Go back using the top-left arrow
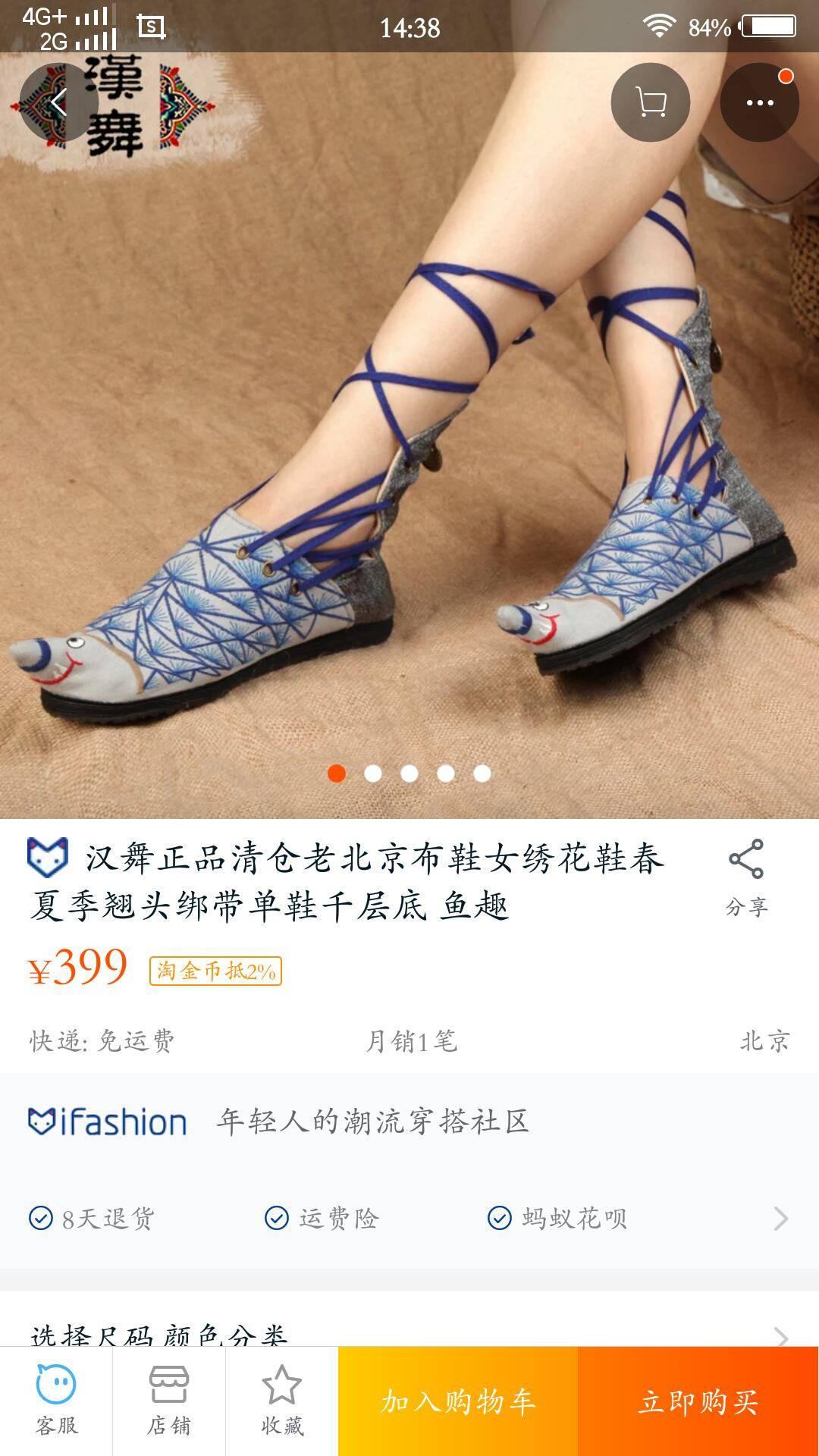The image size is (819, 1456). [x=59, y=102]
